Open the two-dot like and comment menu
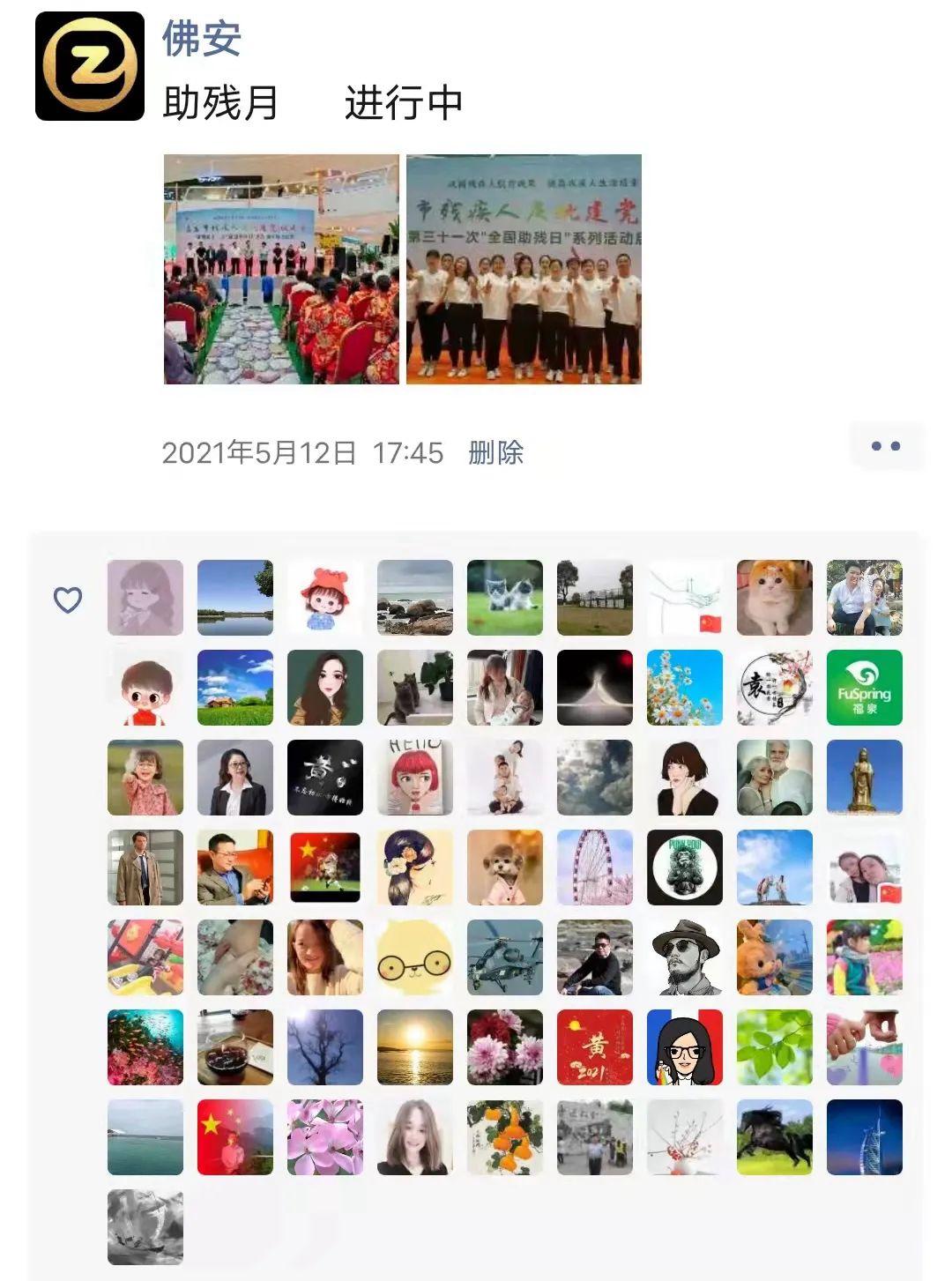Screen dimensions: 952x1281 coord(885,446)
